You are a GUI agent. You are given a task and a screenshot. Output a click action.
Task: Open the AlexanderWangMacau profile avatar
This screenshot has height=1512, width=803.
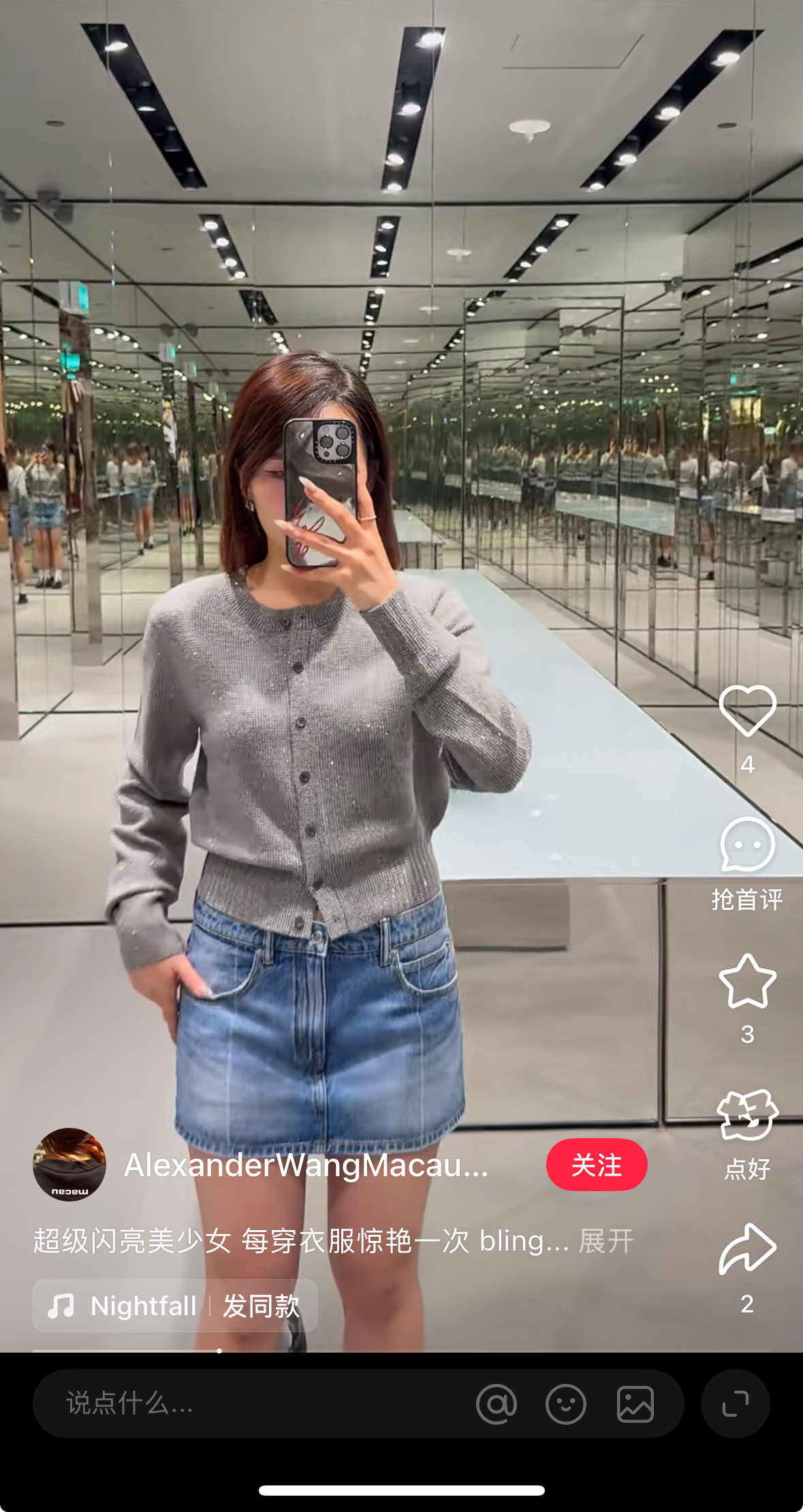point(69,1165)
